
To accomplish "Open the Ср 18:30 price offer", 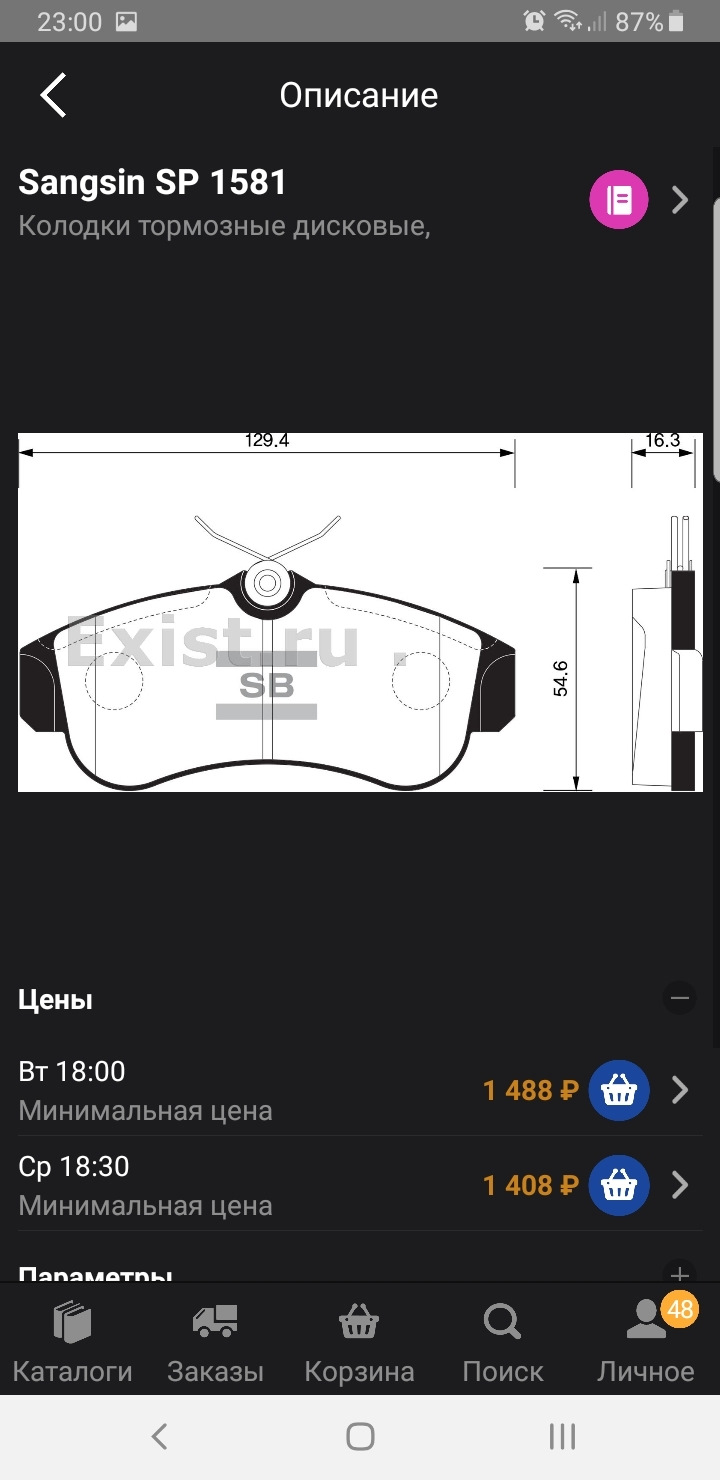I will [680, 1185].
